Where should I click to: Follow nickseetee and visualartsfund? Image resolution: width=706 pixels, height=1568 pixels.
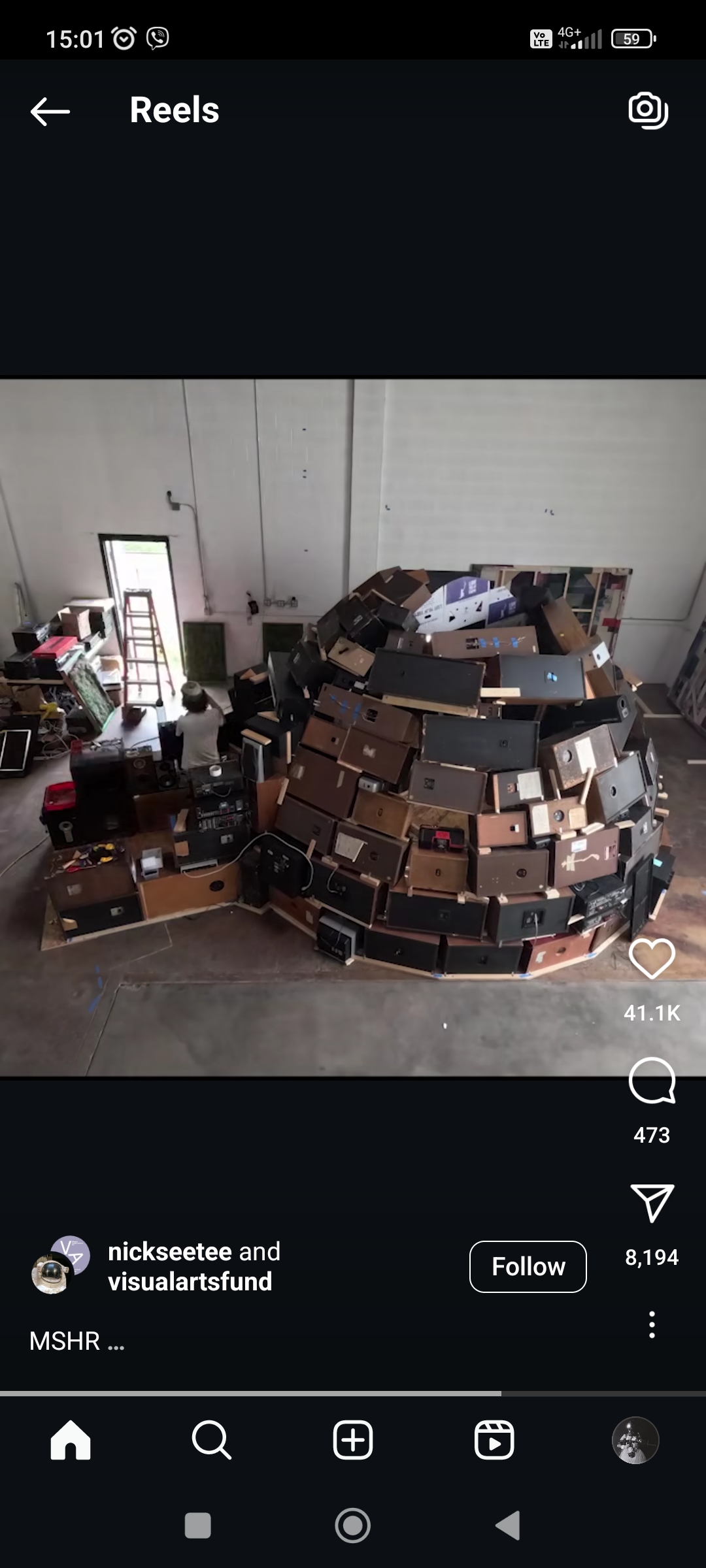click(528, 1266)
